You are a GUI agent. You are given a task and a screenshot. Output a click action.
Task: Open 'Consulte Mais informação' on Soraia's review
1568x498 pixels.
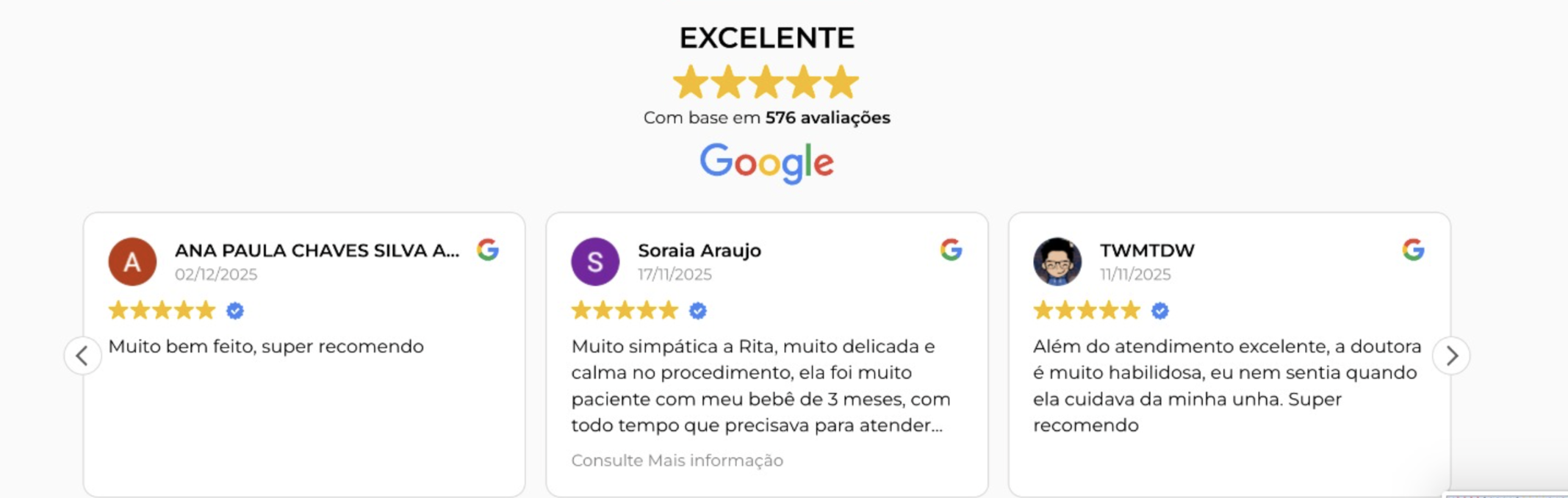pyautogui.click(x=677, y=461)
